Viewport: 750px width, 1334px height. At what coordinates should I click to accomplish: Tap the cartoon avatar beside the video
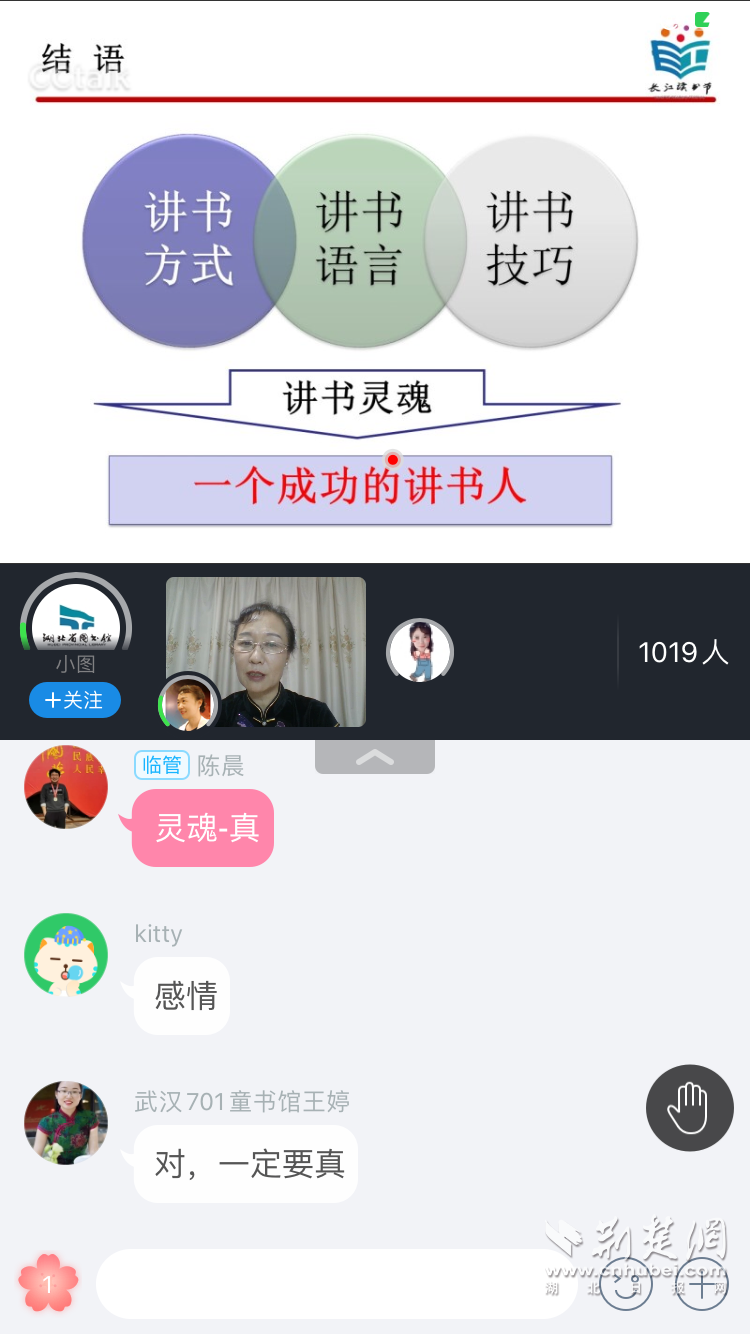420,651
